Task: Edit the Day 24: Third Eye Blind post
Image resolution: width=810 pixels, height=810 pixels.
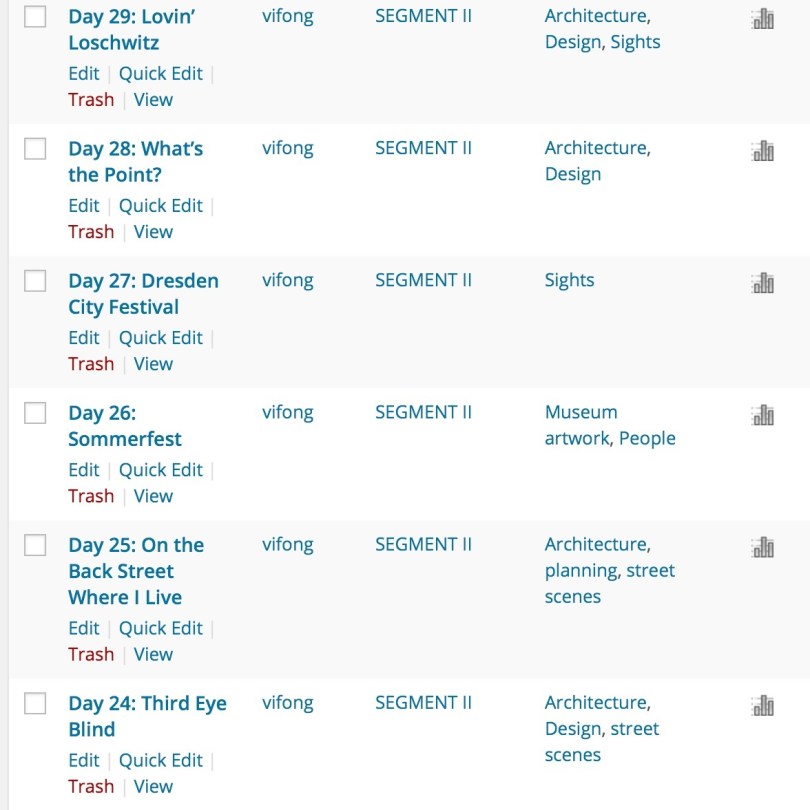Action: pos(84,760)
